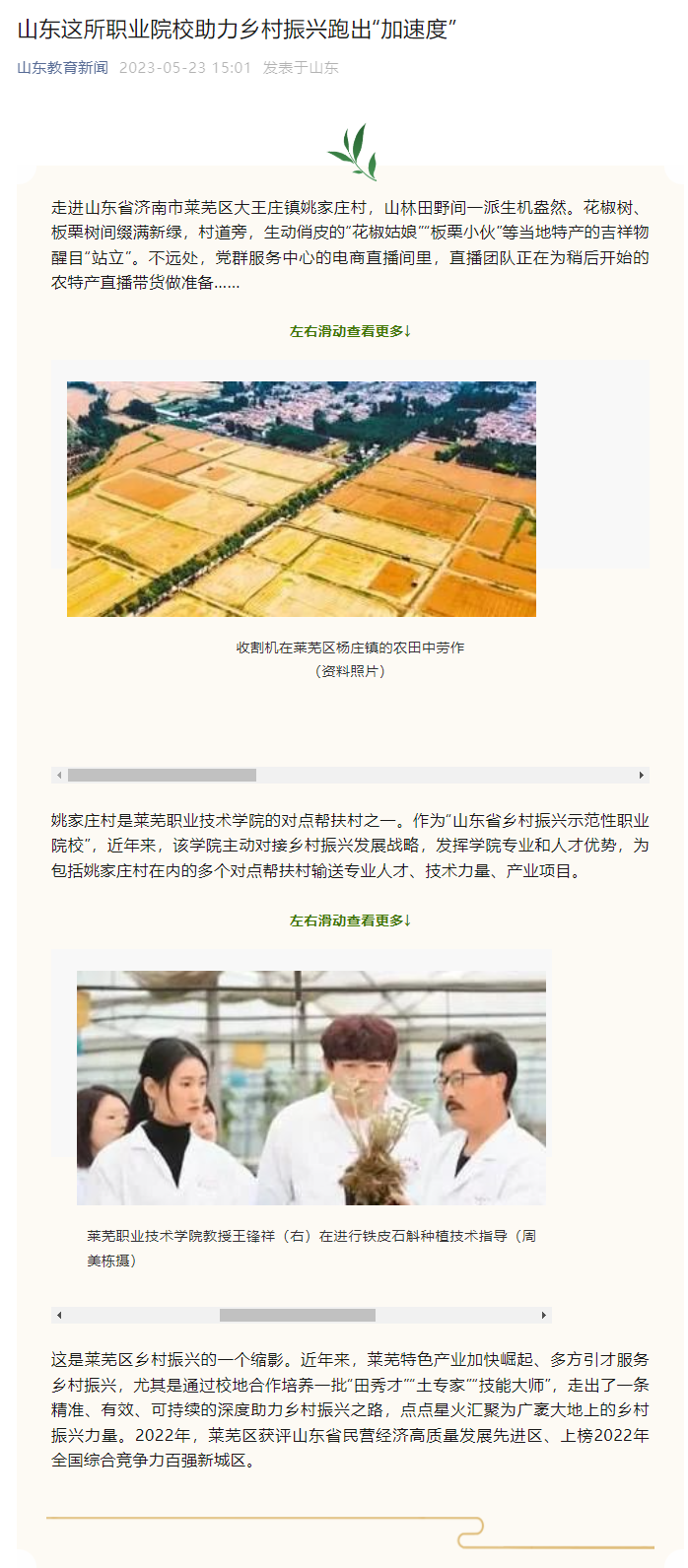Click left arrow of the professor photo scrollbar
The image size is (688, 1568).
click(59, 1316)
